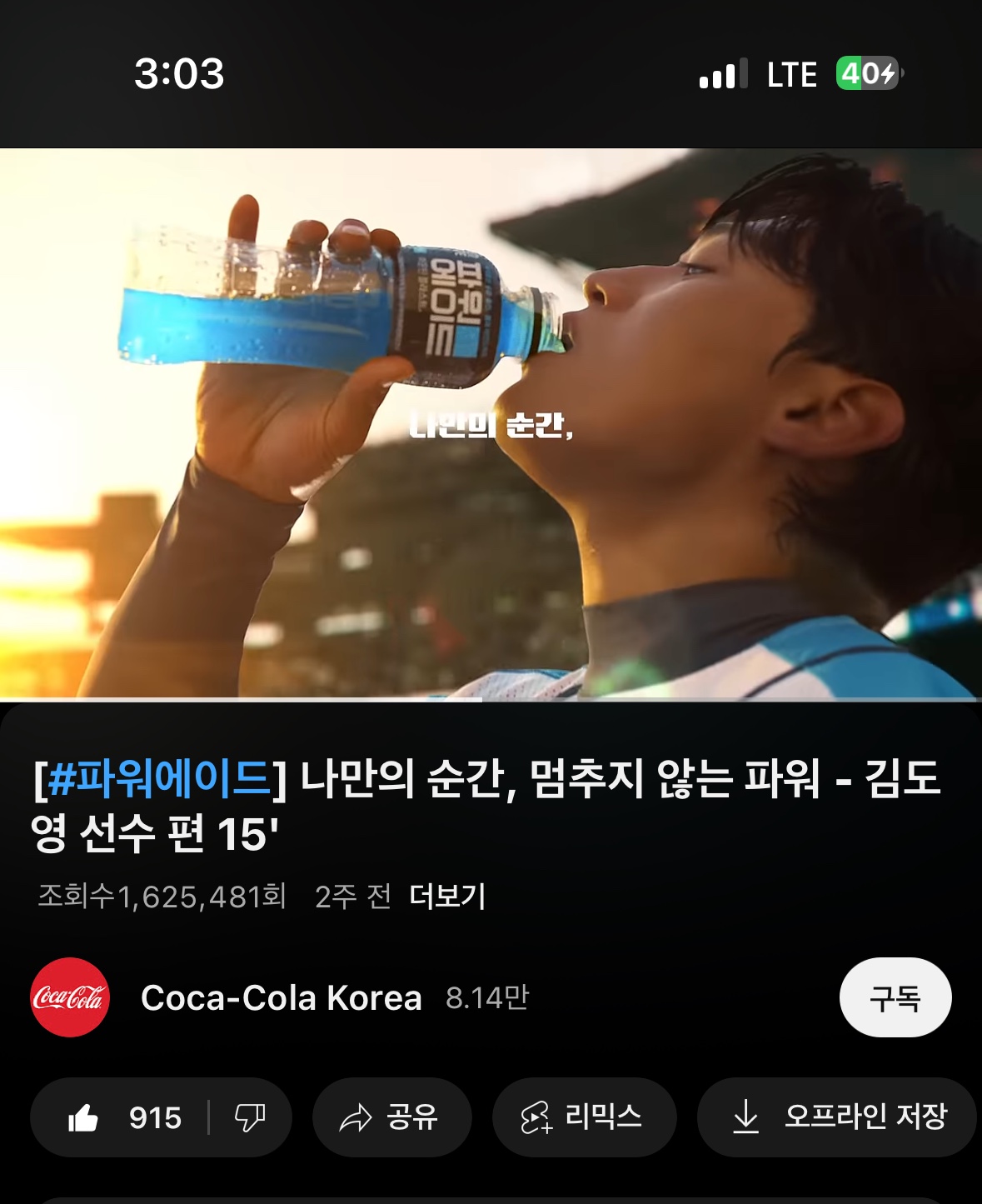Save video offline with 오프라인 저장

coord(838,1117)
